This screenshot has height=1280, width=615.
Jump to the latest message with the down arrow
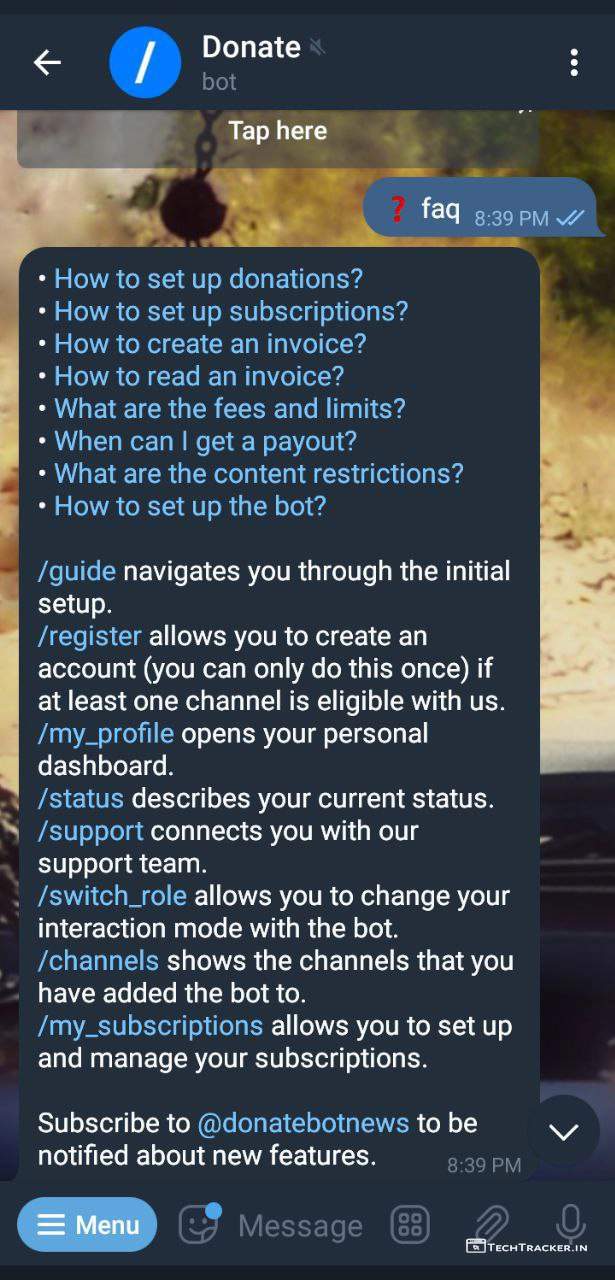pos(563,1131)
